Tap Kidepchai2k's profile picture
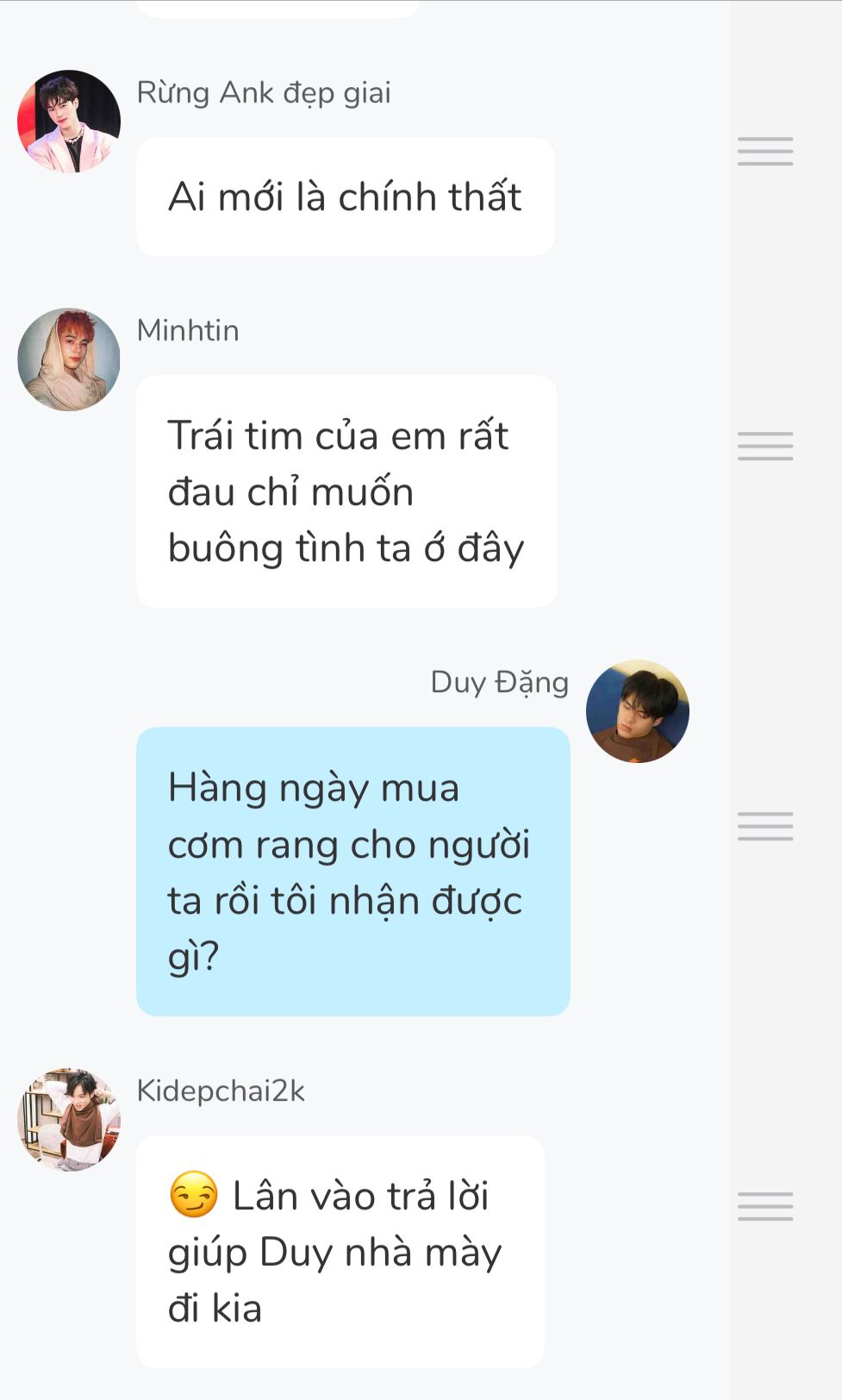842x1400 pixels. (69, 1120)
